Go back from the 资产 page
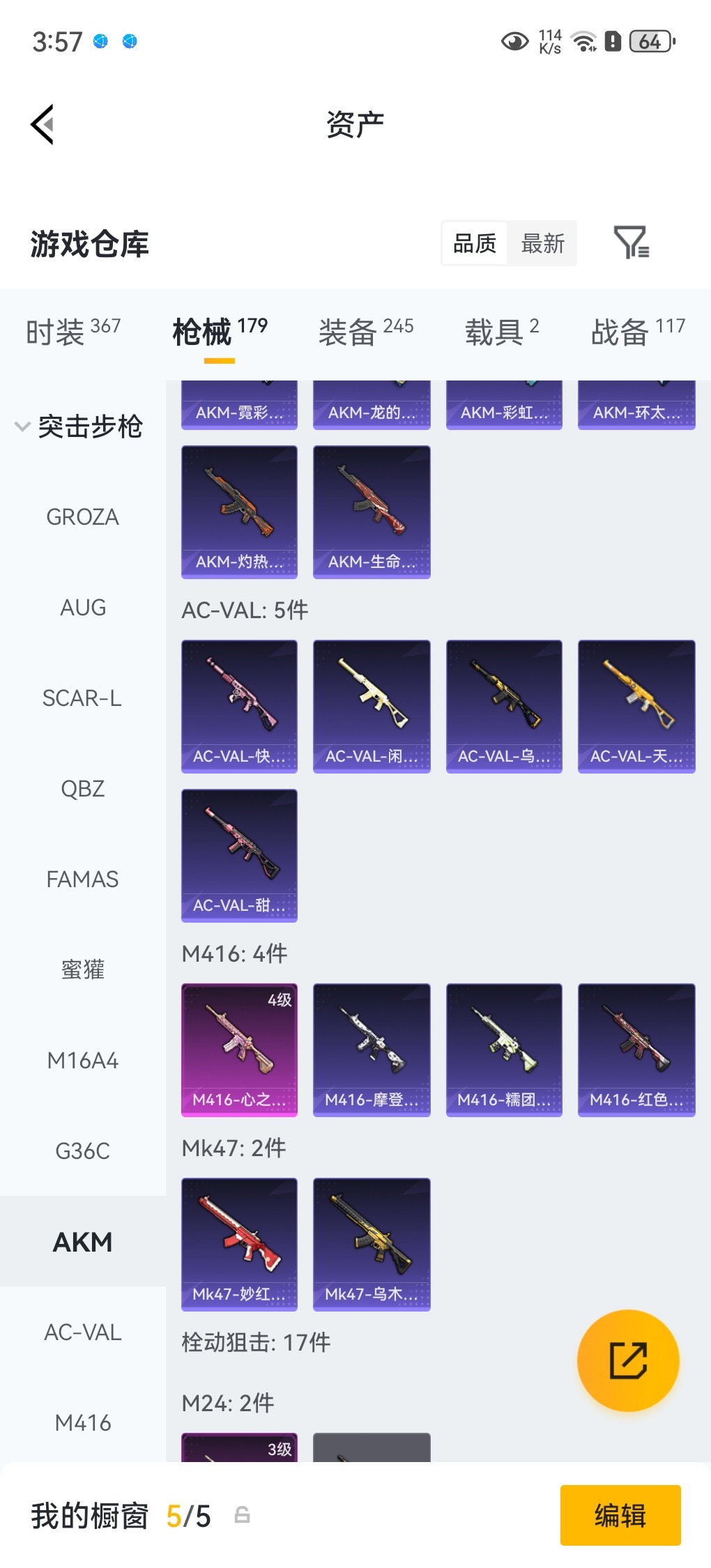This screenshot has height=1568, width=711. point(43,125)
